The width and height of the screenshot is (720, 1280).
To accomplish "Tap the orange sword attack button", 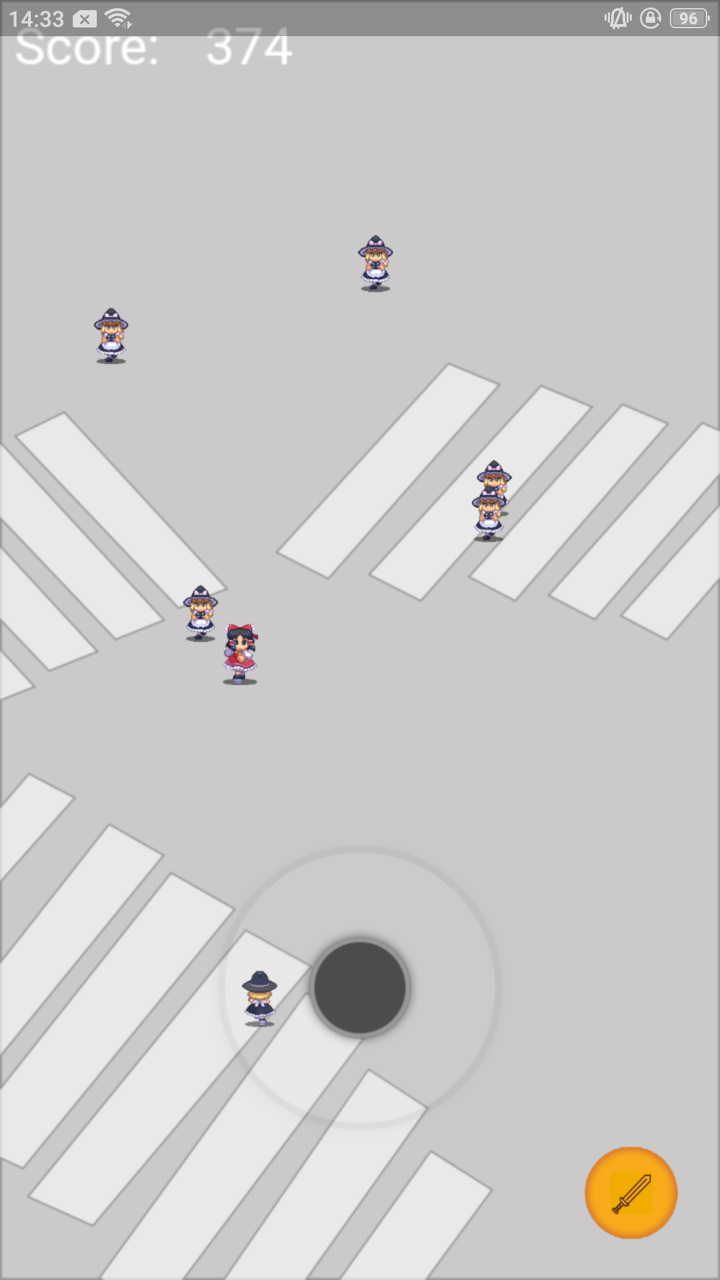I will (631, 1193).
